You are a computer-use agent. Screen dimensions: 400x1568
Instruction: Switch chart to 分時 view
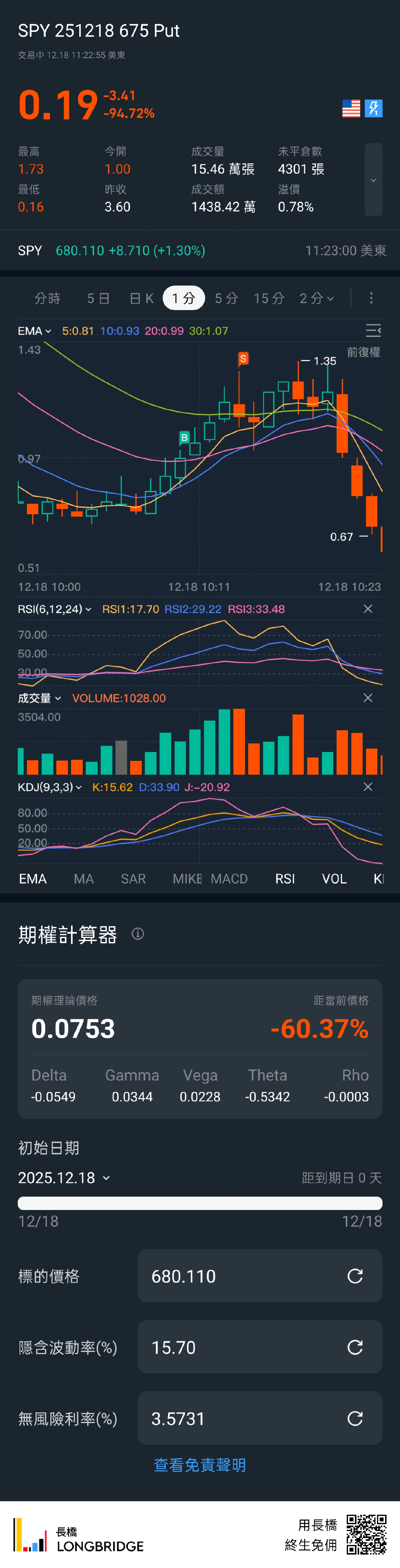click(47, 298)
